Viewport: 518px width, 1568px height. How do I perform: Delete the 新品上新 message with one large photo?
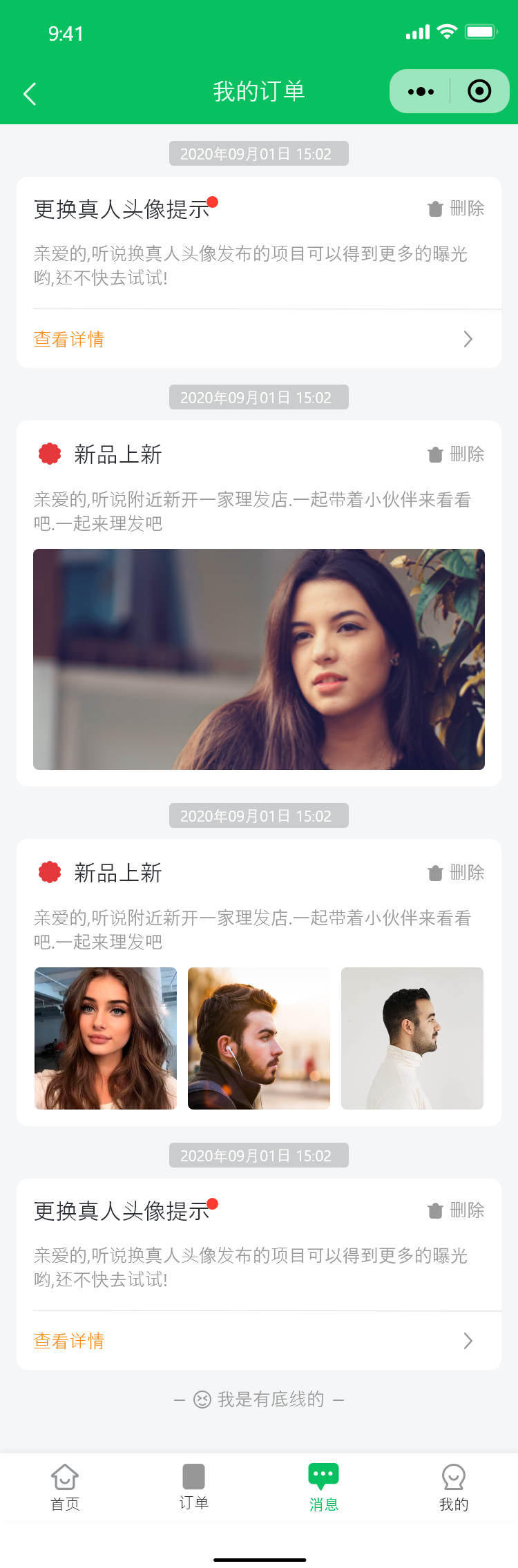tap(456, 454)
